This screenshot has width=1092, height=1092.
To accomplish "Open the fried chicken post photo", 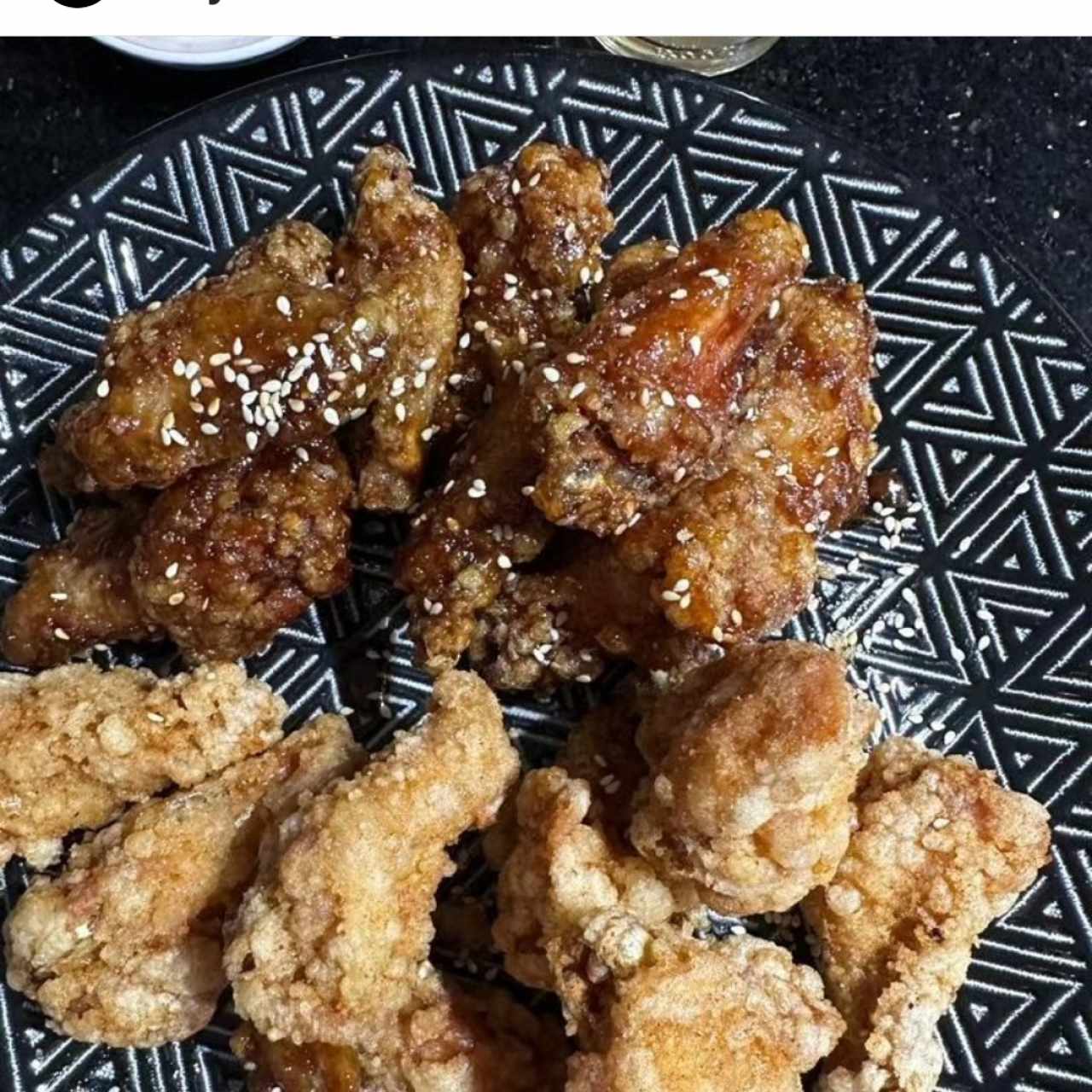I will (546, 564).
